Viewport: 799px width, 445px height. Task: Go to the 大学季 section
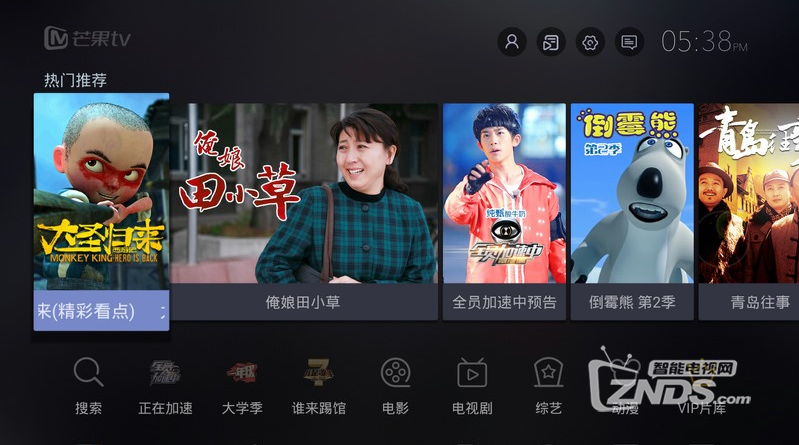(x=242, y=385)
